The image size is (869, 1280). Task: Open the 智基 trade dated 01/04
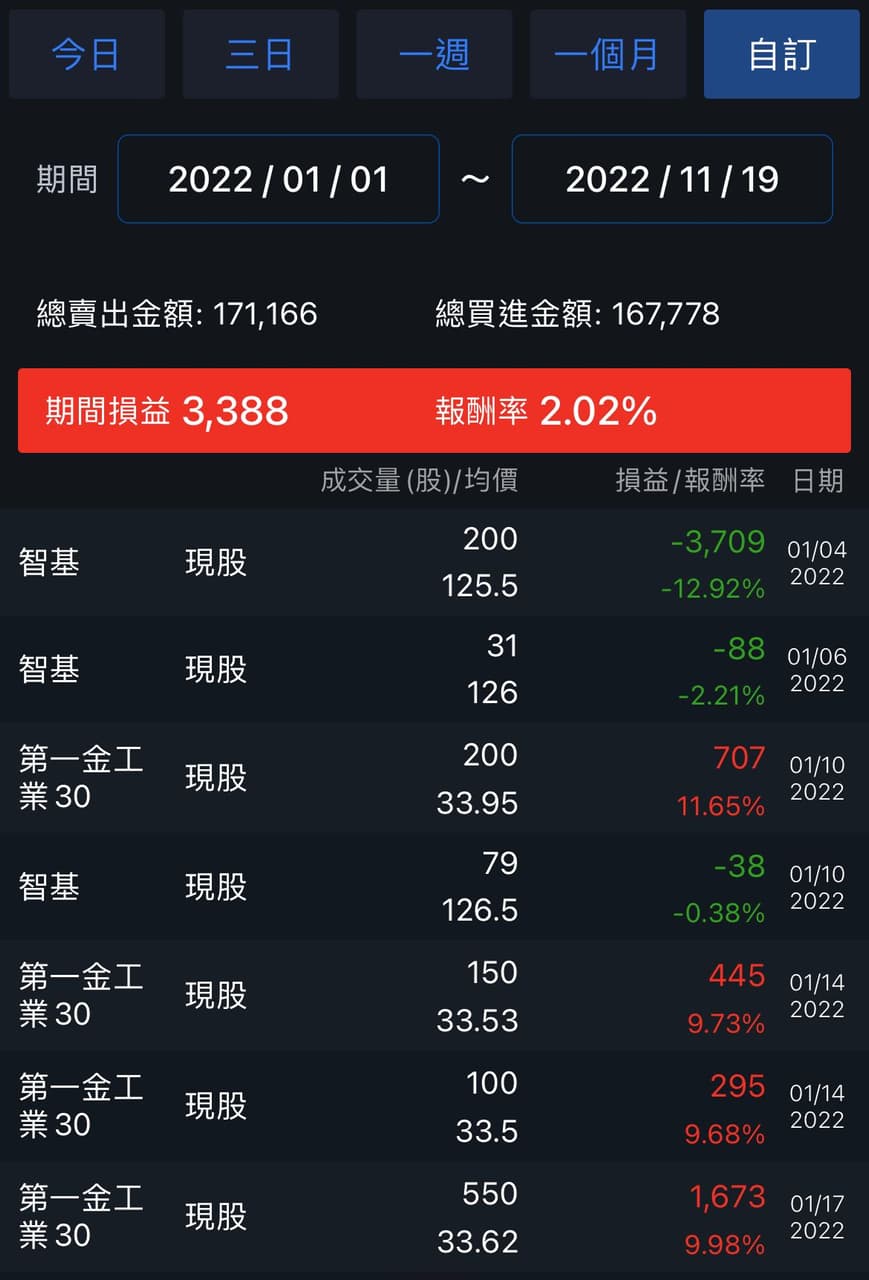coord(434,563)
